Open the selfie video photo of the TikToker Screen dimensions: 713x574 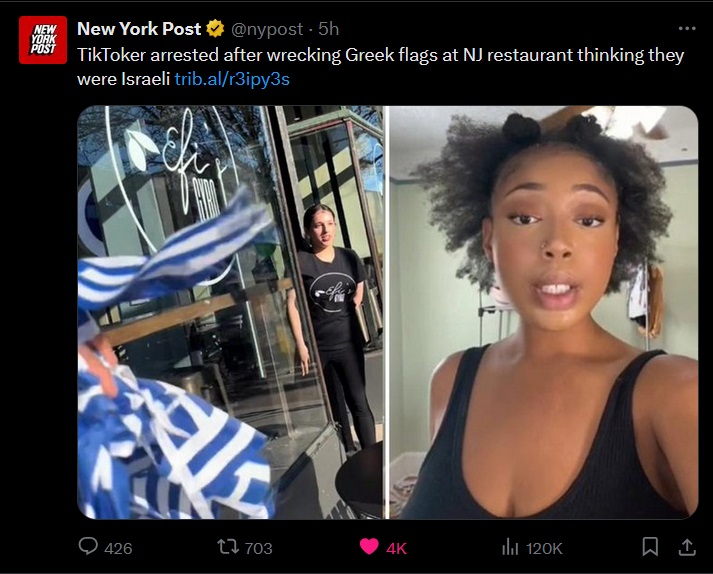click(x=543, y=312)
